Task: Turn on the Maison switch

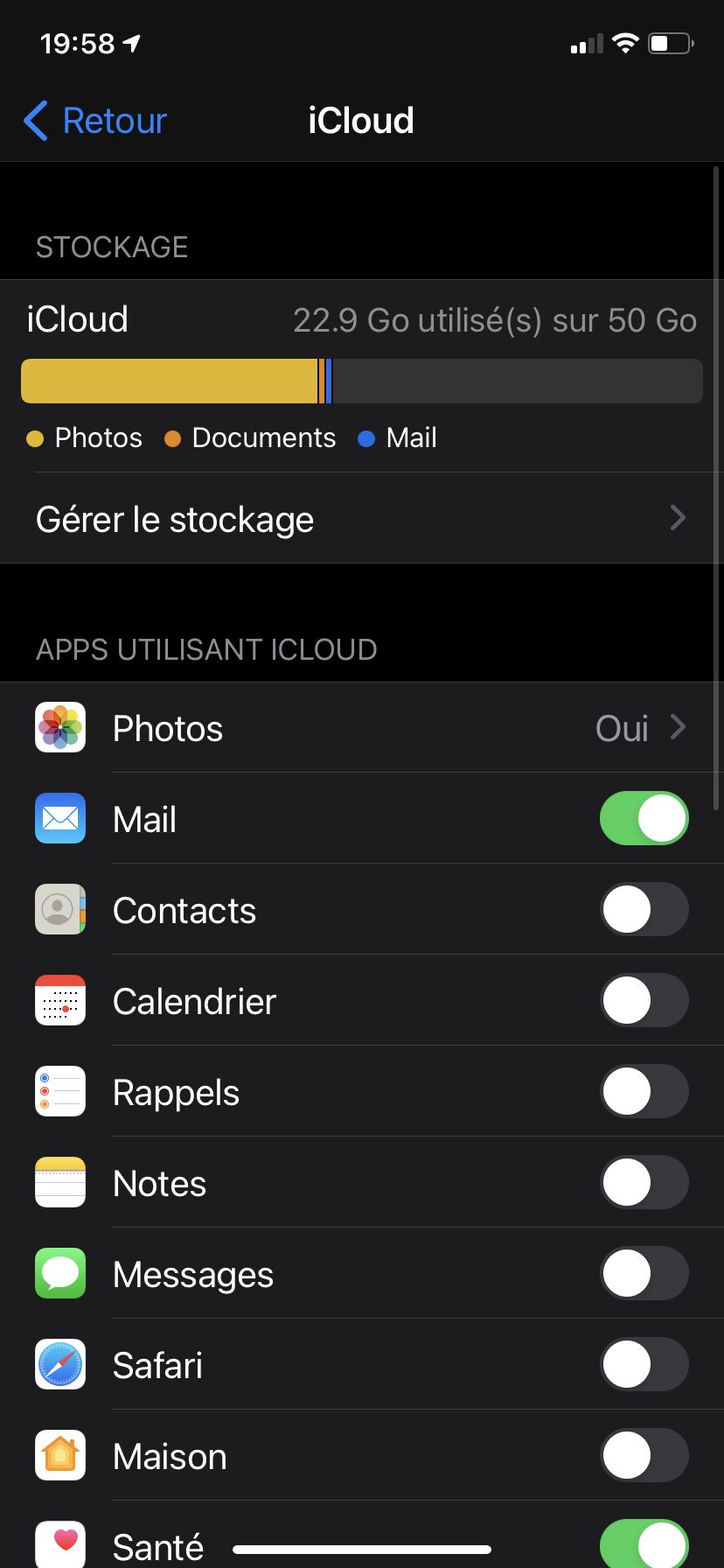Action: [x=644, y=1456]
